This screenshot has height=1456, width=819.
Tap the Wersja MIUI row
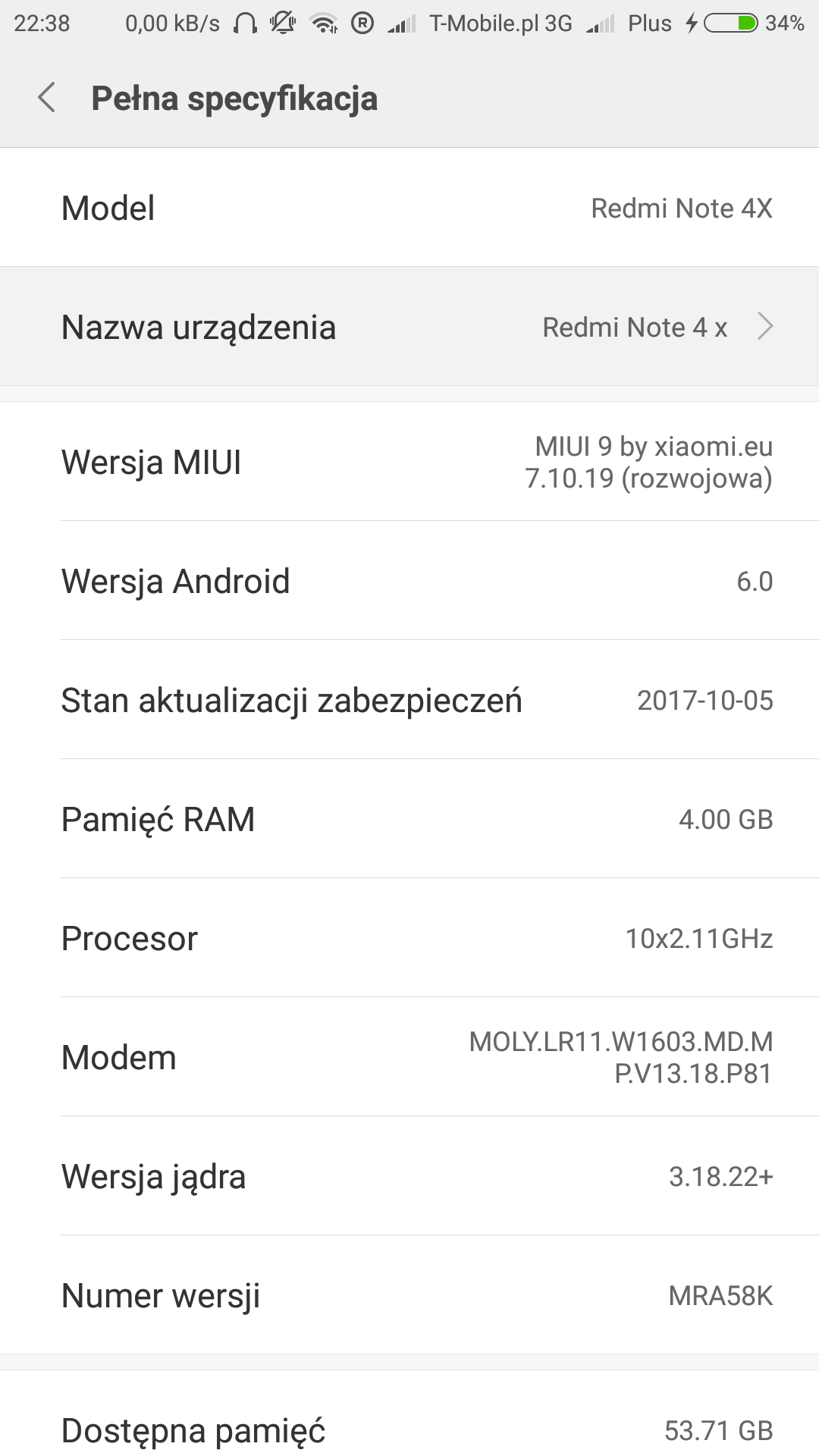point(409,462)
